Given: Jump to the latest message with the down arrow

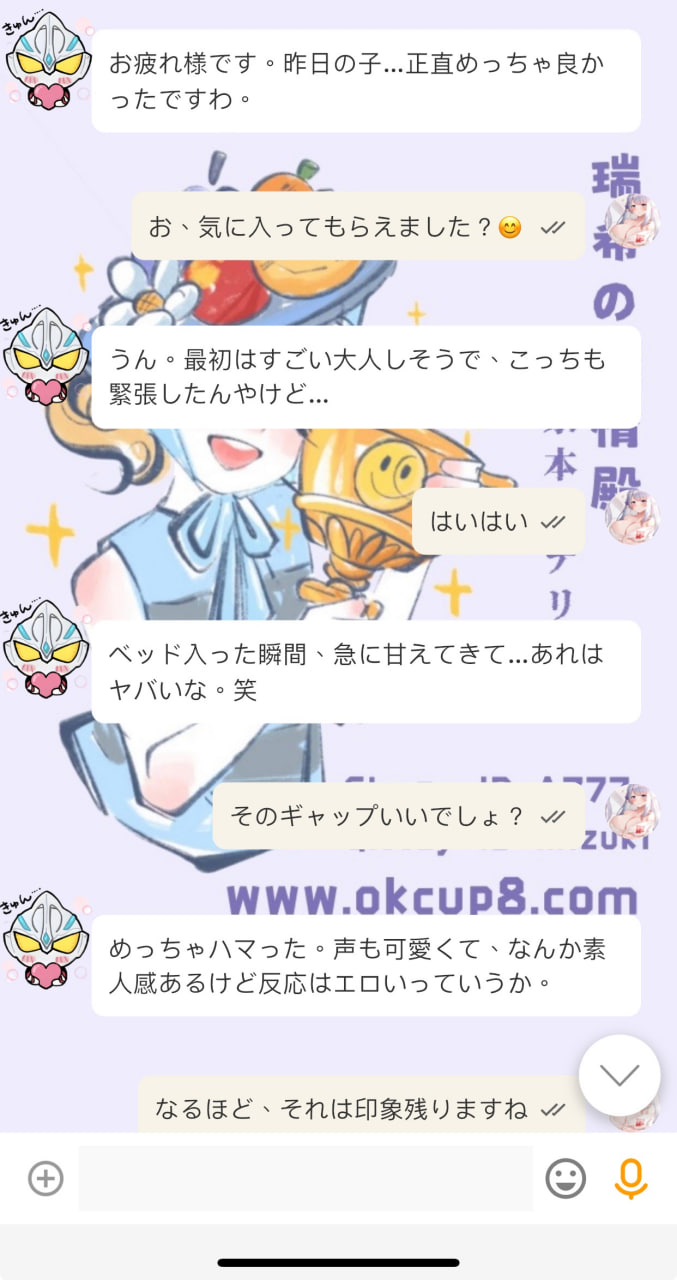Looking at the screenshot, I should click(619, 1075).
